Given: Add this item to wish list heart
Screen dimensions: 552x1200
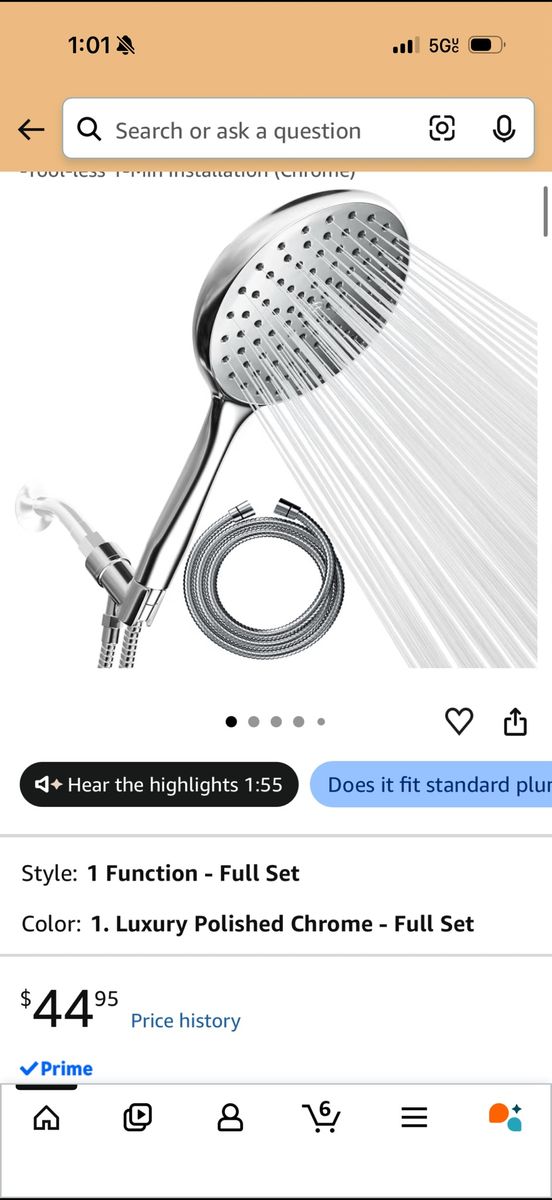Looking at the screenshot, I should 459,721.
